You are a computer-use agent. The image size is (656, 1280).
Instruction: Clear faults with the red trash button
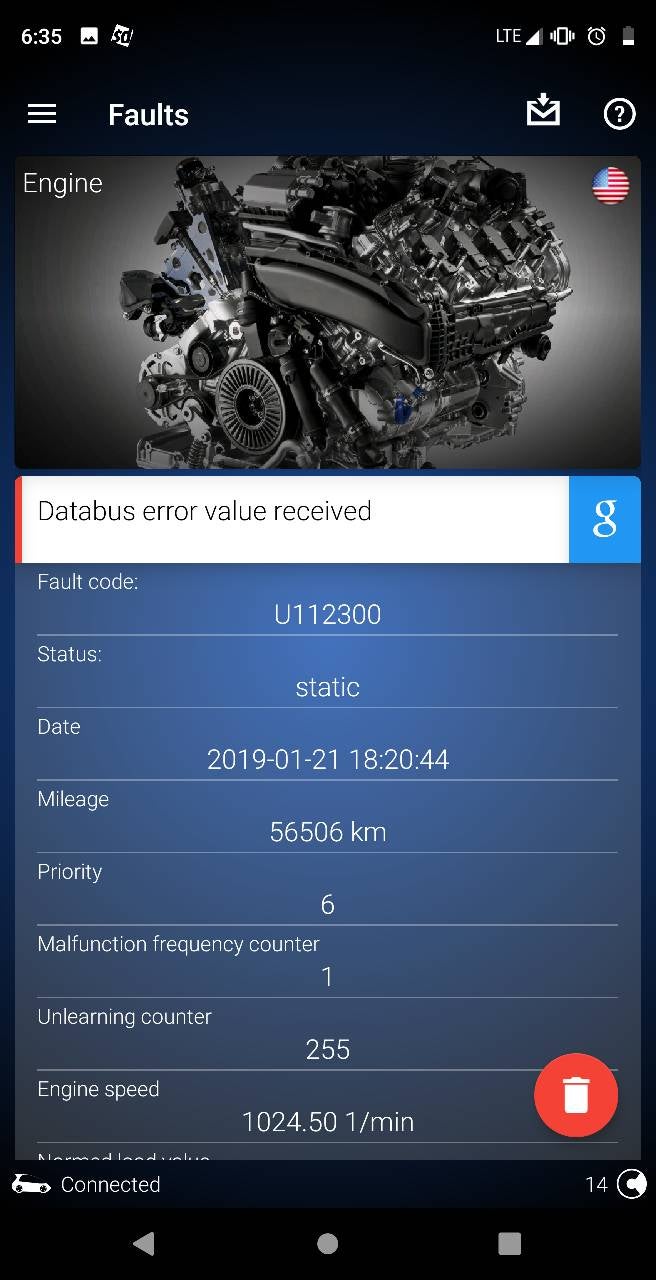576,1095
